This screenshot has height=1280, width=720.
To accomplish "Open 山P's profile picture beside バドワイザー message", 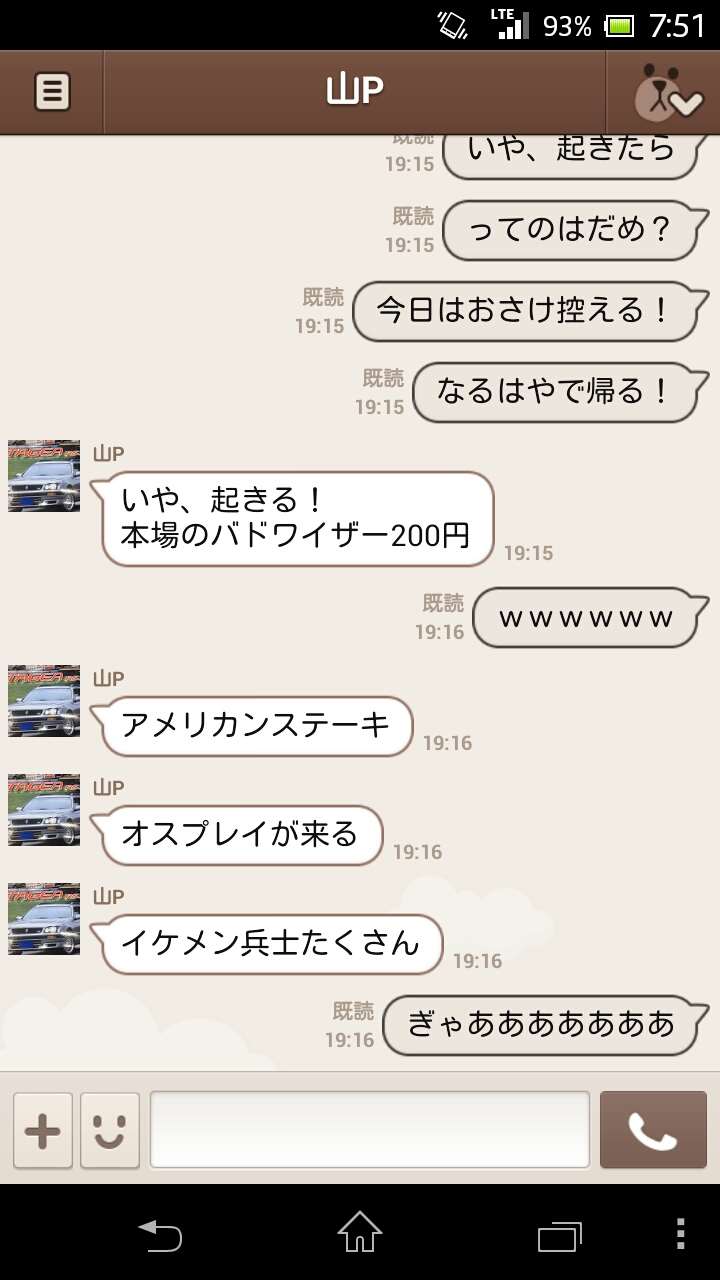I will 44,476.
